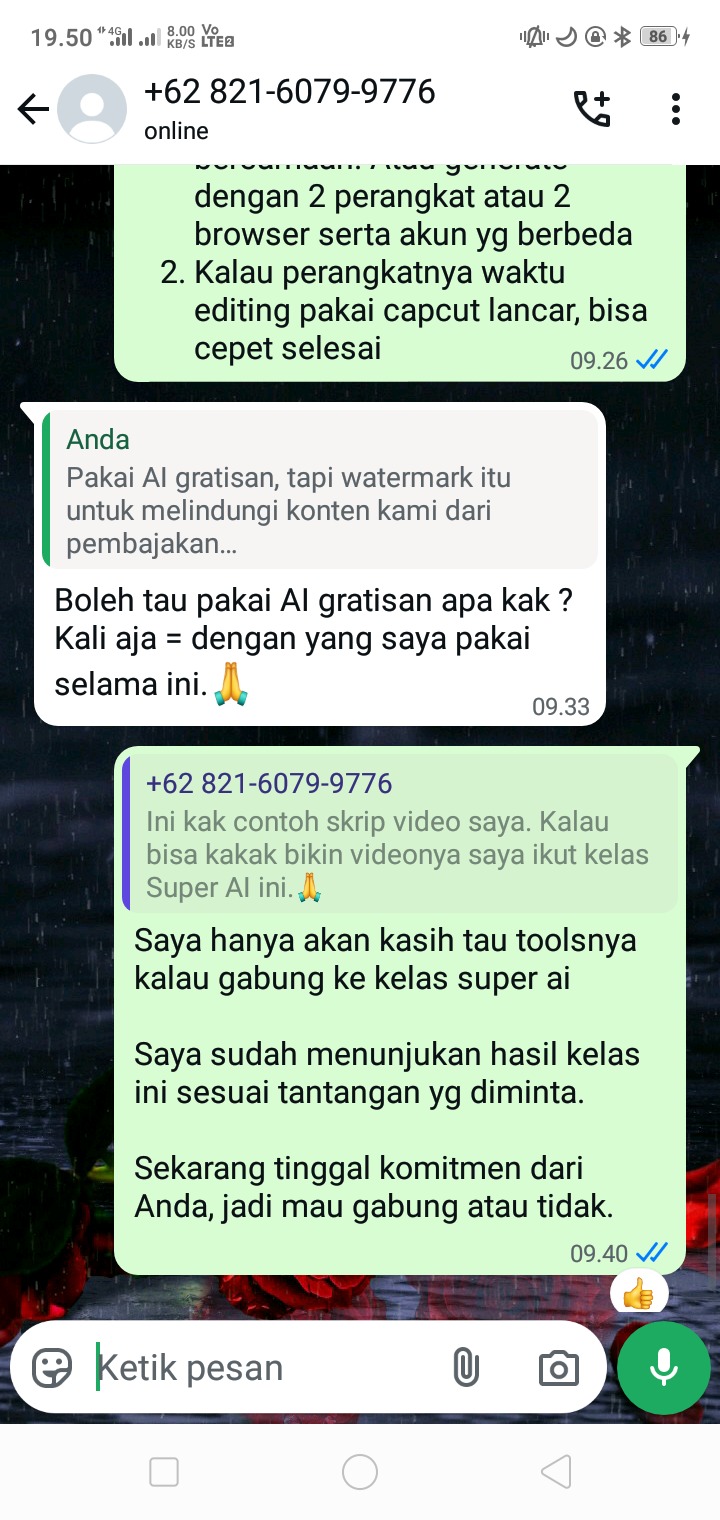Screen dimensions: 720x1520
Task: Open the emoji and sticker picker
Action: tap(52, 1367)
